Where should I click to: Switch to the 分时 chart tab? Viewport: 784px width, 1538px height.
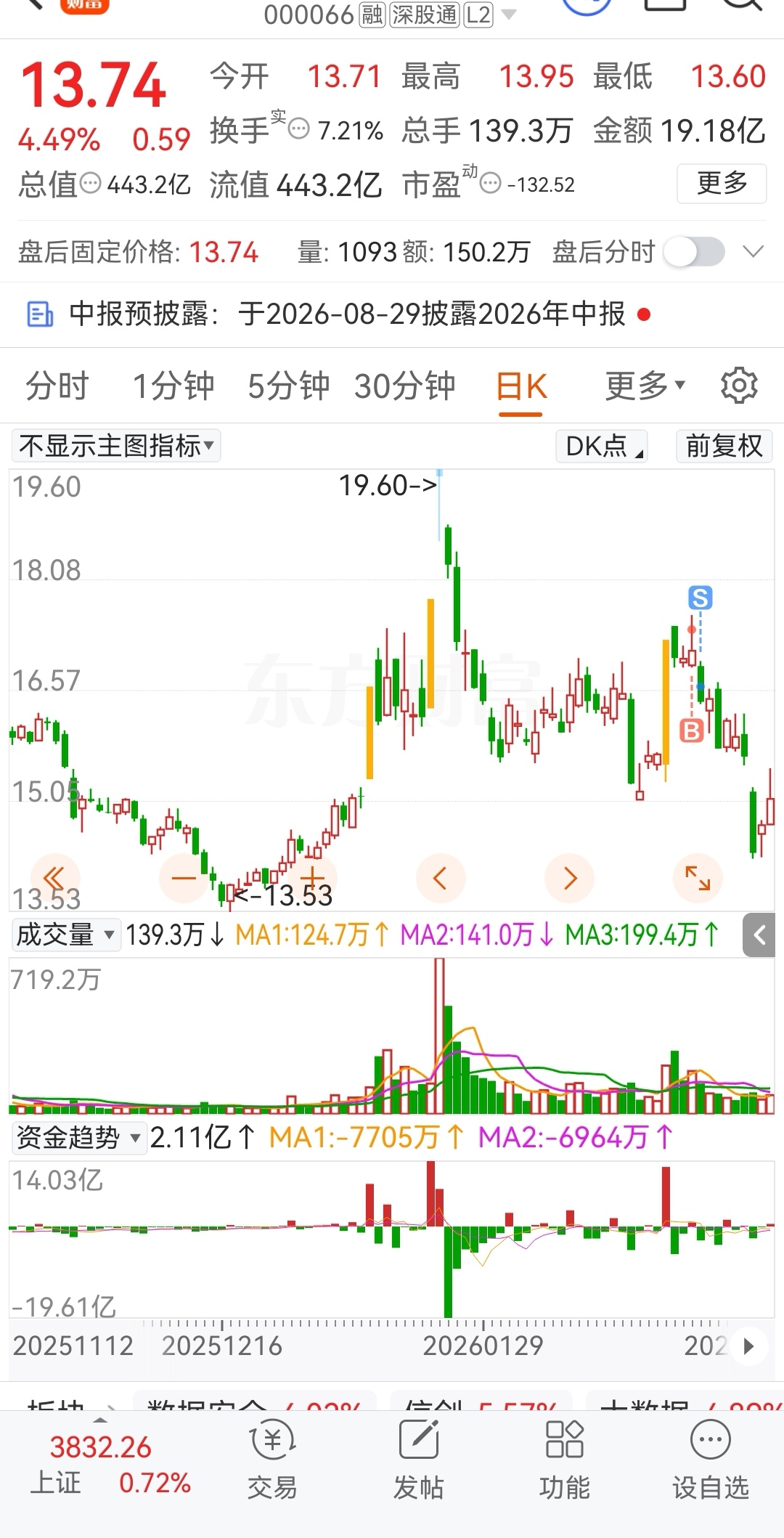click(x=57, y=386)
